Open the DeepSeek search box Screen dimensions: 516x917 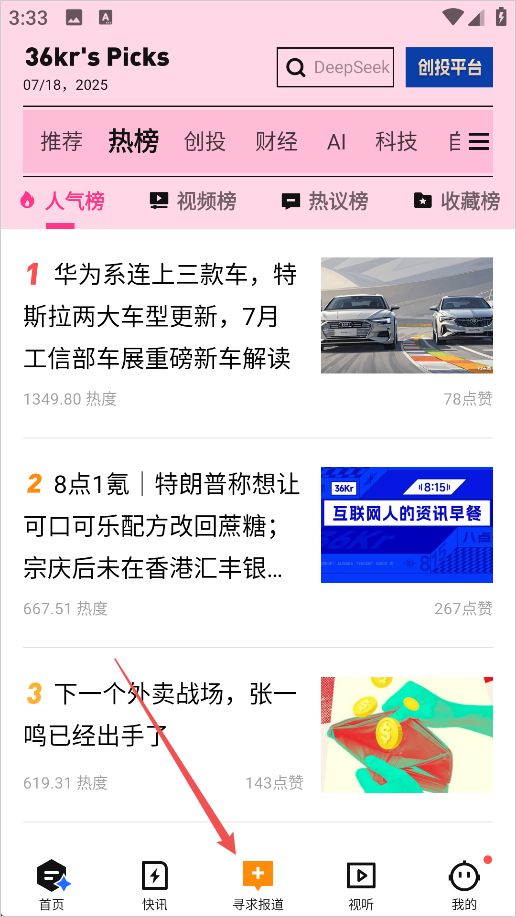[335, 67]
